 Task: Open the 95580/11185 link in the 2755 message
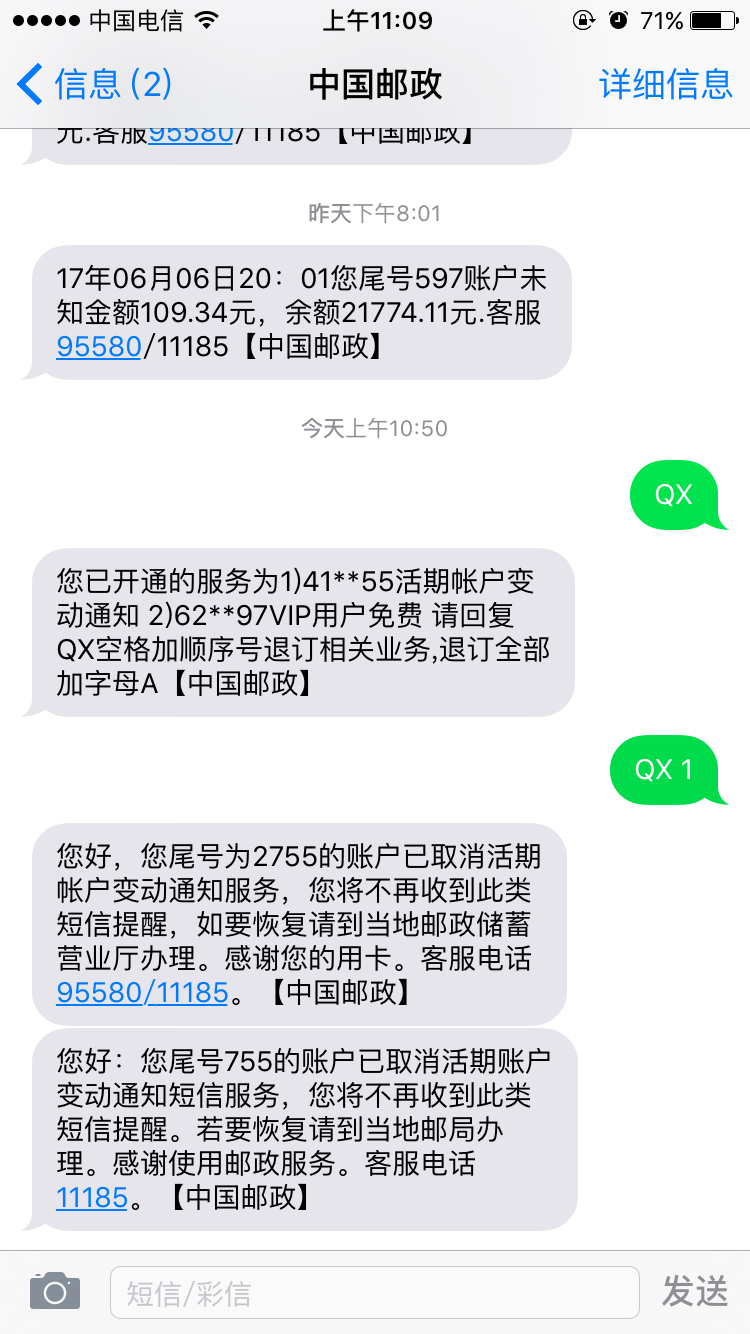point(143,993)
